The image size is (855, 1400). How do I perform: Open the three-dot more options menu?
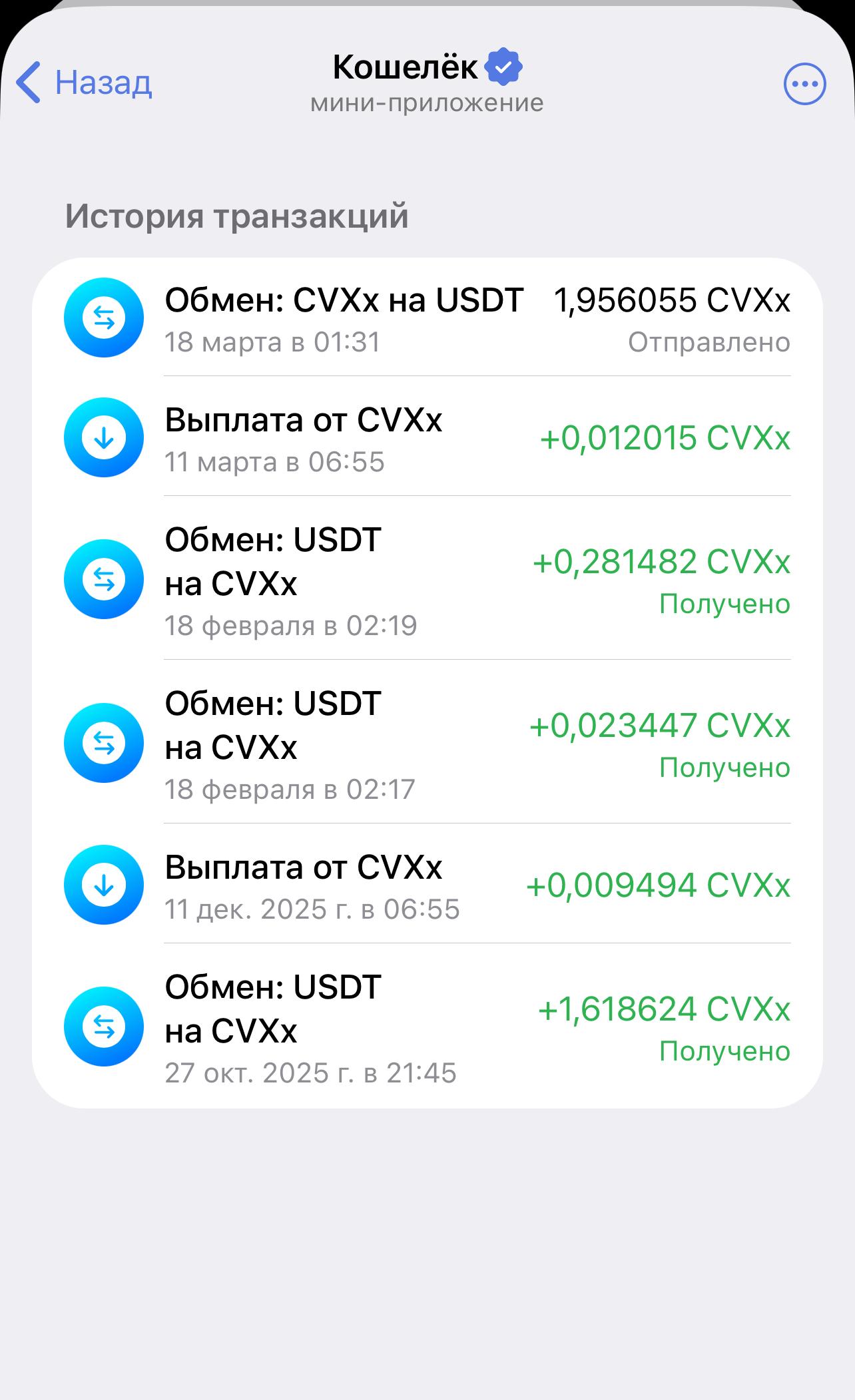coord(804,85)
